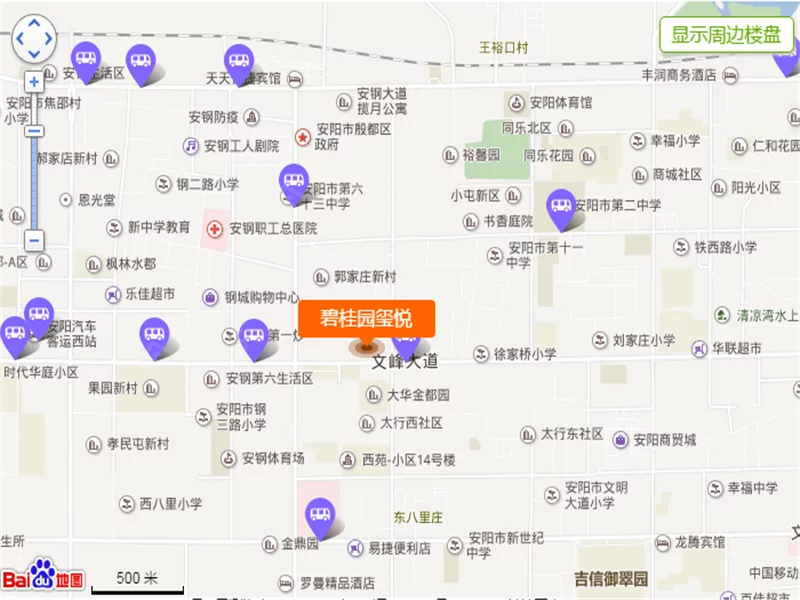Tap bus marker below 乐佳超市

pyautogui.click(x=153, y=336)
